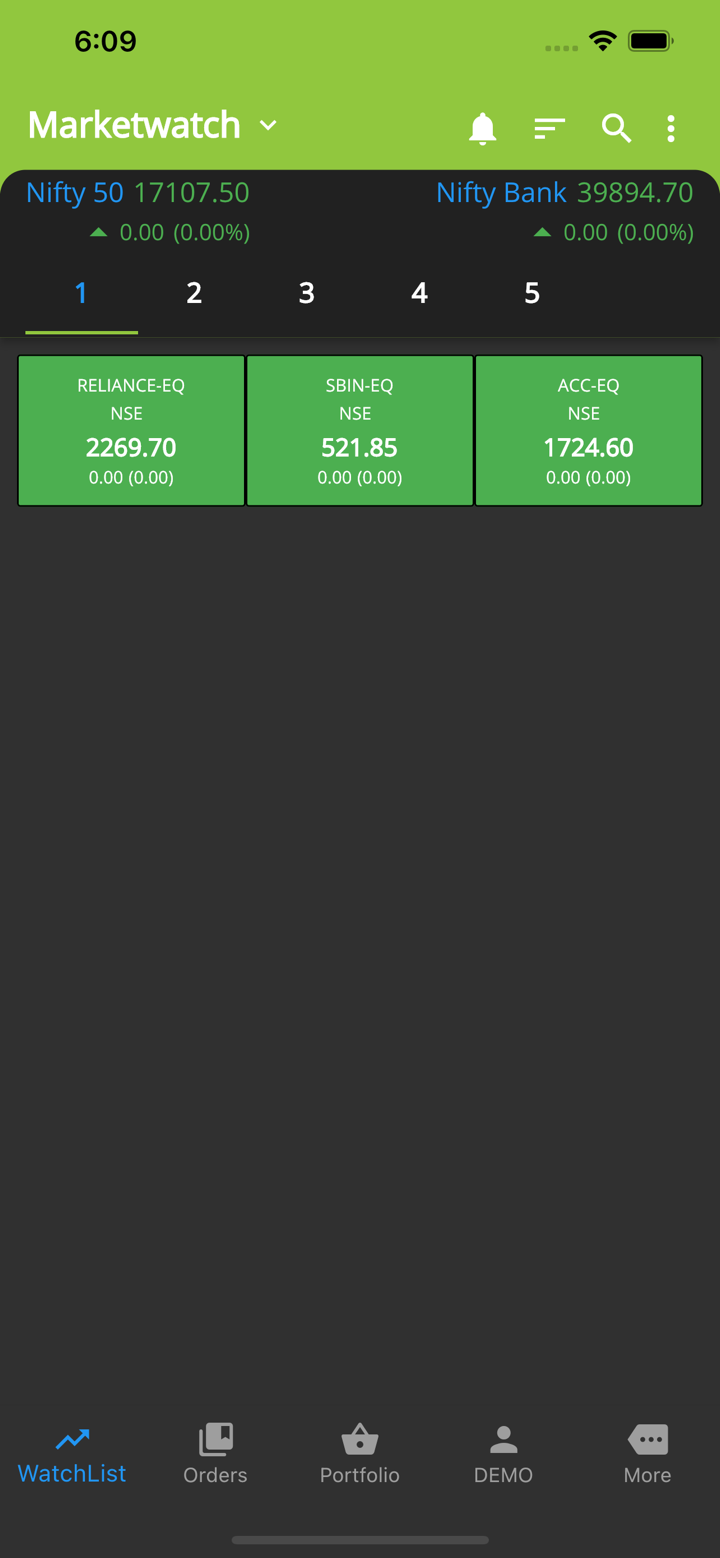Open the SBIN-EQ stock card

pyautogui.click(x=360, y=431)
